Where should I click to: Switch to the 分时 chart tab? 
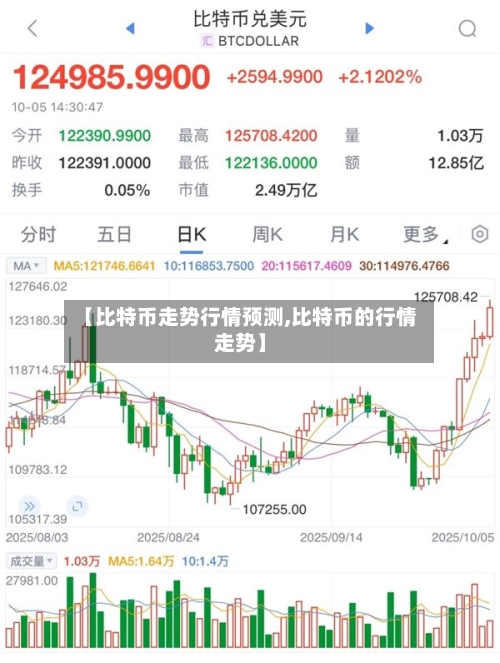(x=38, y=234)
